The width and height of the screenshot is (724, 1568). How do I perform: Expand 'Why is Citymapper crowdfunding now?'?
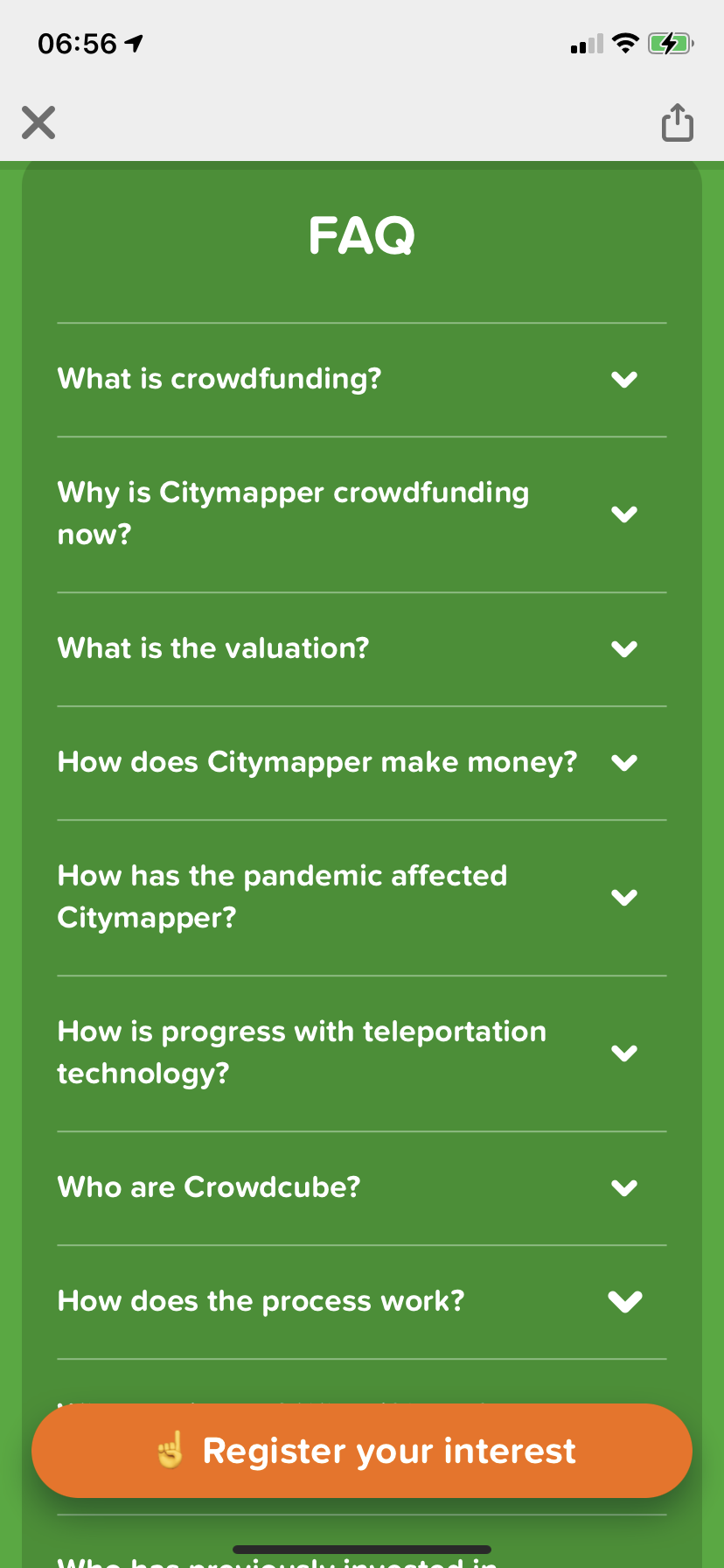click(x=624, y=514)
